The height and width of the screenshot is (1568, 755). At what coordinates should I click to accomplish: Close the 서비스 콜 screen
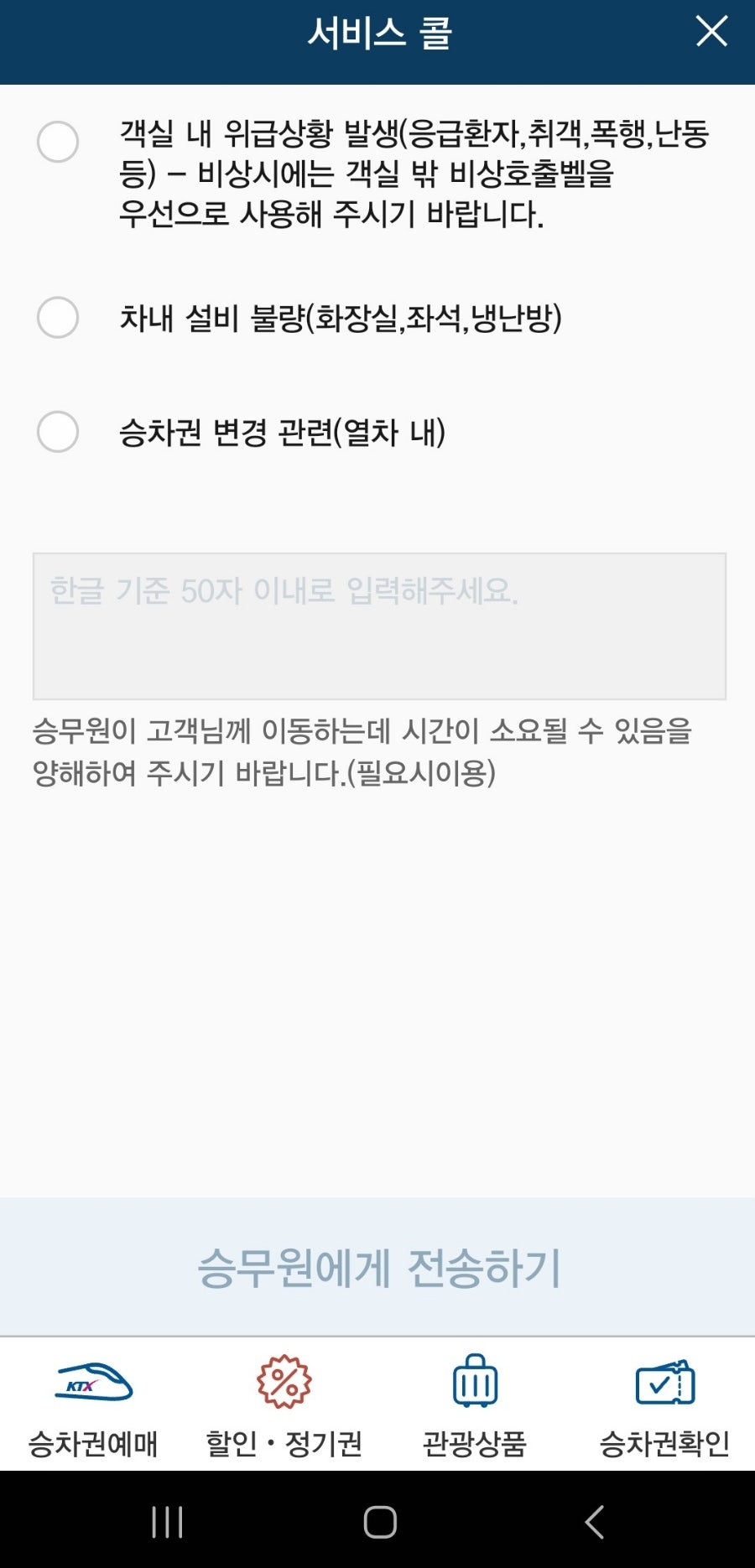tap(711, 33)
